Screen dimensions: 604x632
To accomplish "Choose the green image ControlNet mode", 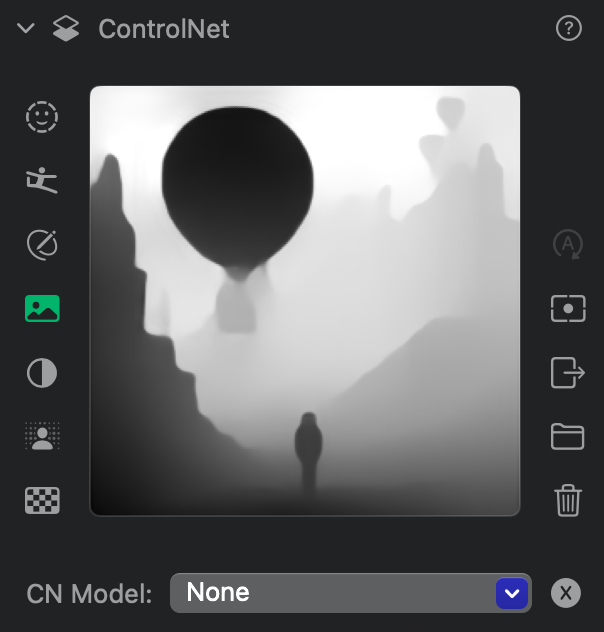I will [x=42, y=308].
